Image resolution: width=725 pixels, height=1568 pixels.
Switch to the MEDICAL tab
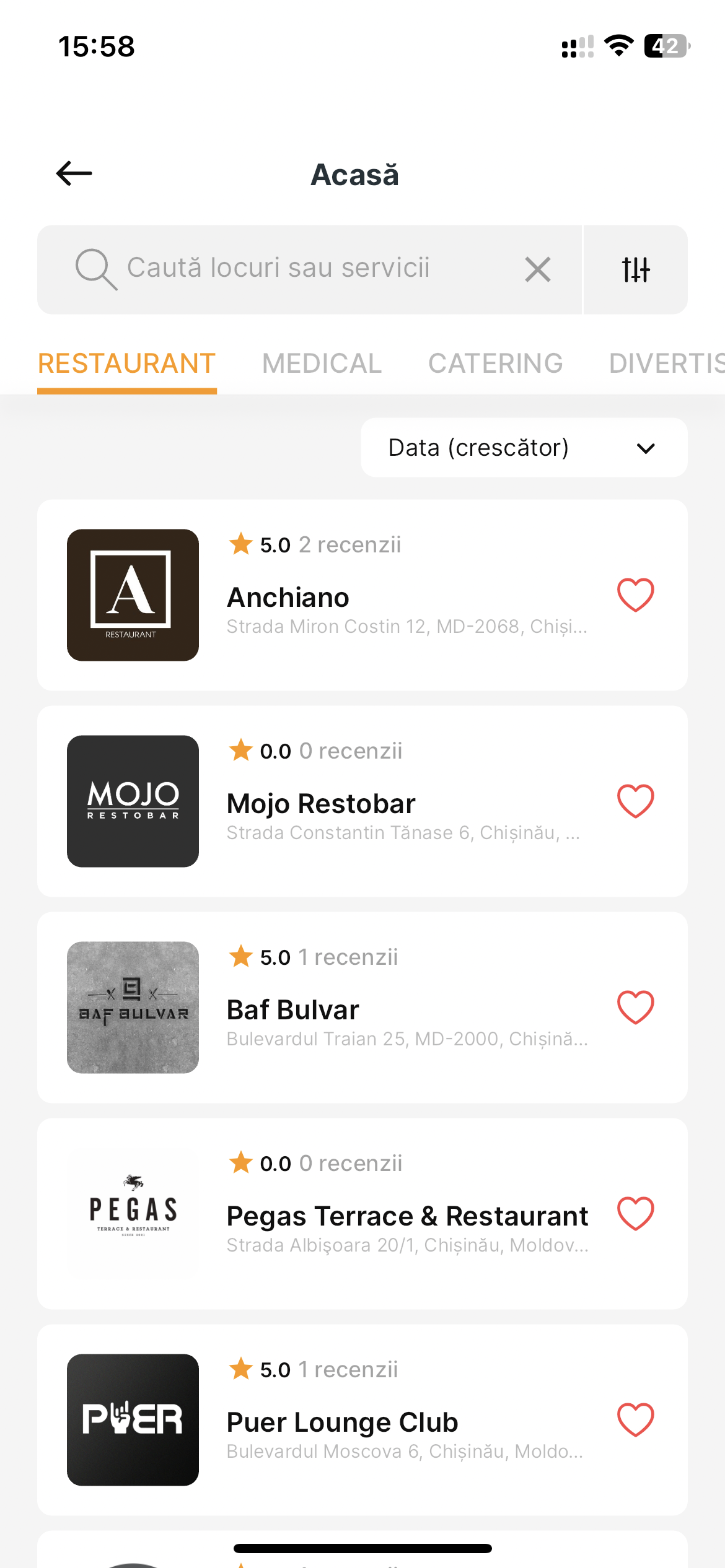point(322,364)
